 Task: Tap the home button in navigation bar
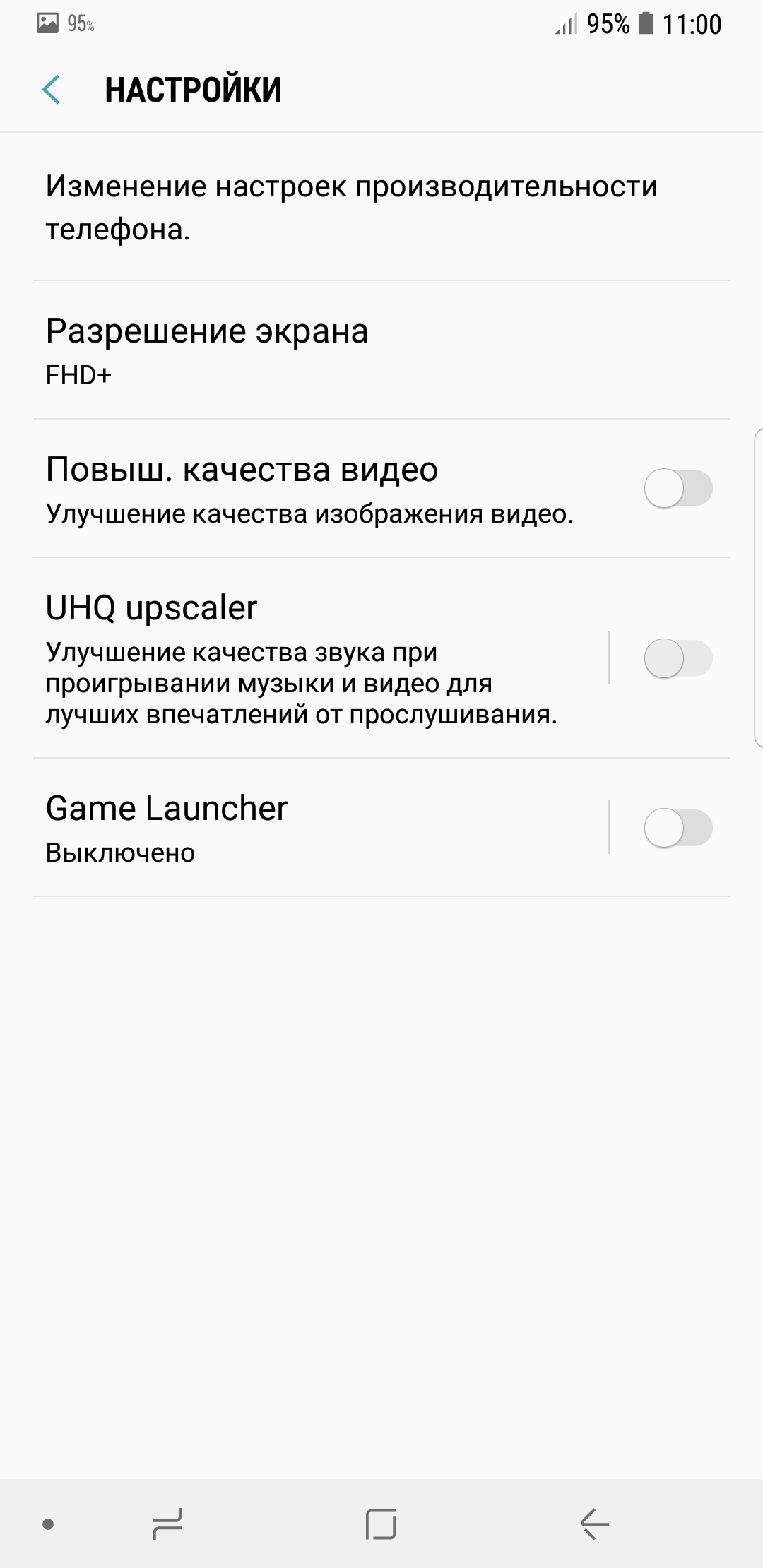(381, 1524)
